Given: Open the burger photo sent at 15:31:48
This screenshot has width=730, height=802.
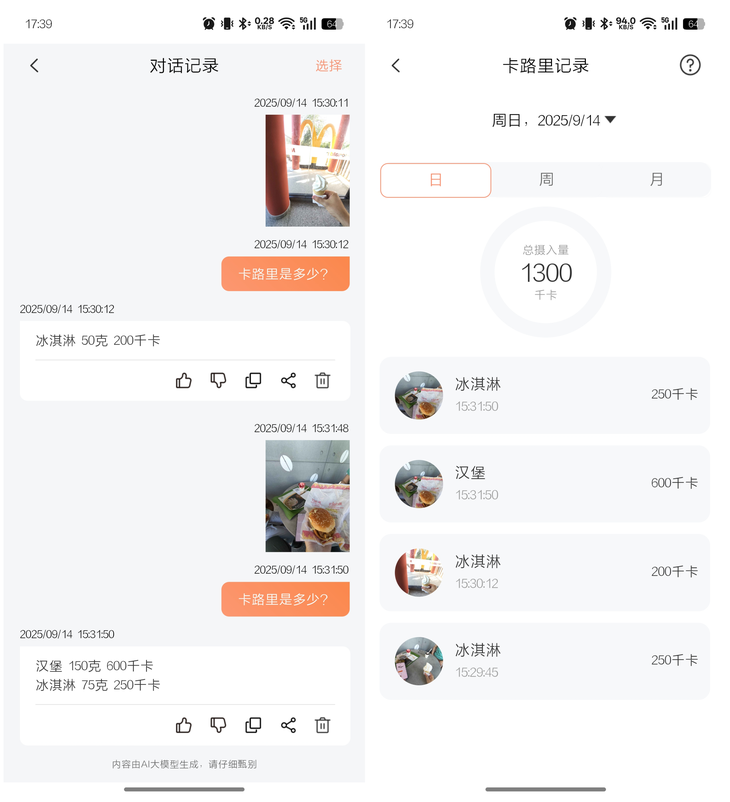Looking at the screenshot, I should [307, 496].
